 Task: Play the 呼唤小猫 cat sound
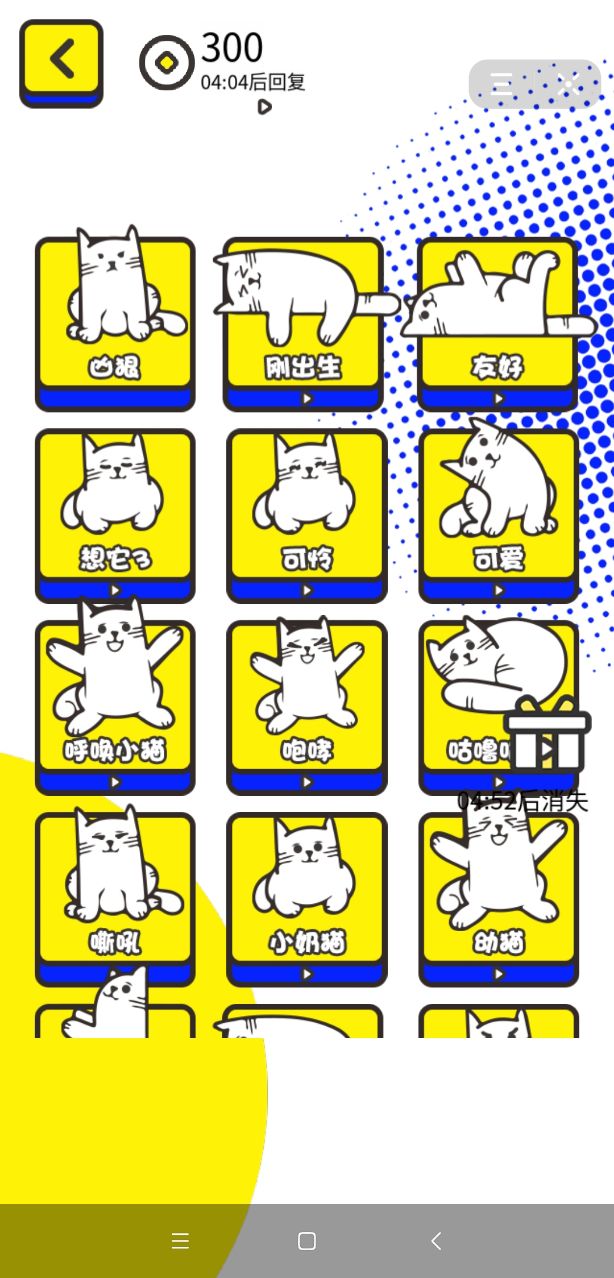115,706
